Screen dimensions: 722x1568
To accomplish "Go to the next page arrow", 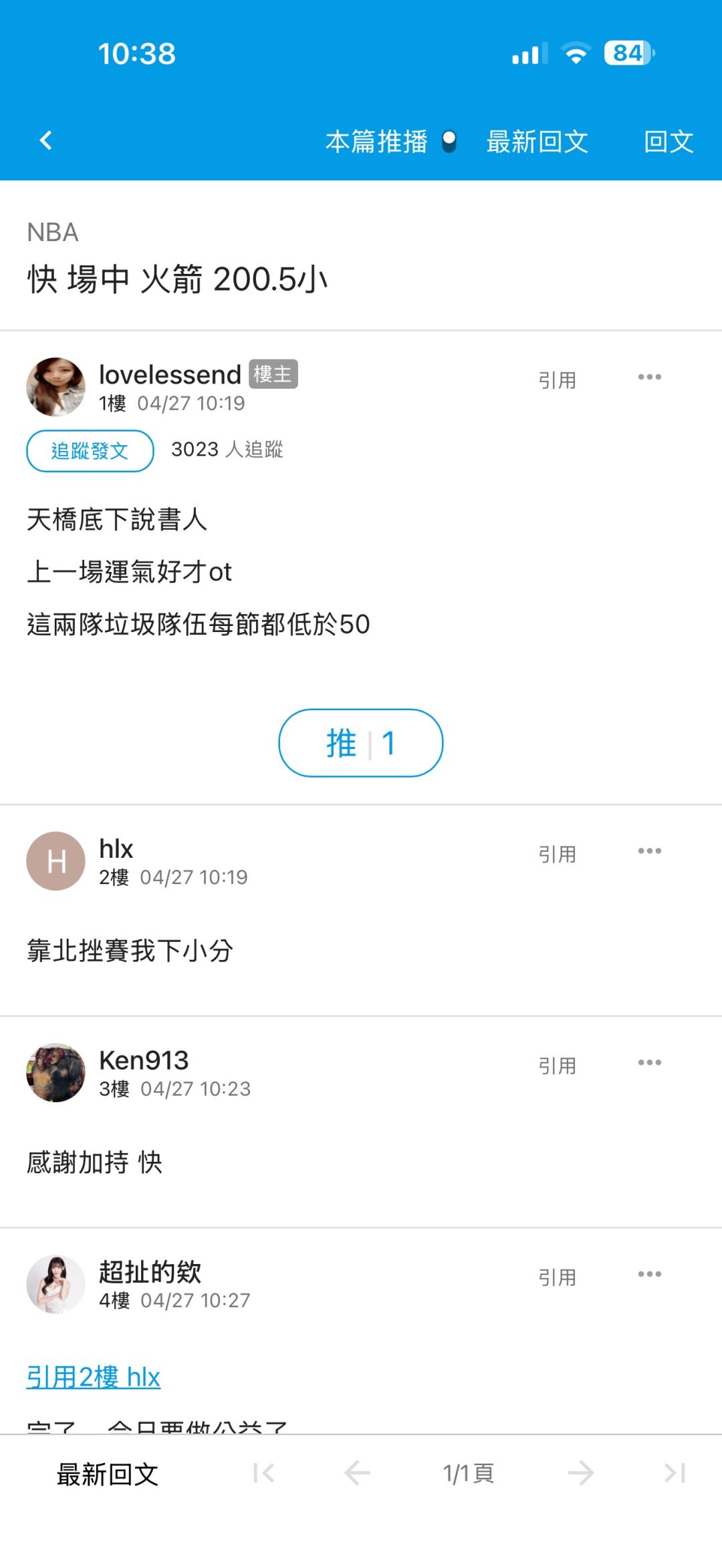I will (580, 1473).
